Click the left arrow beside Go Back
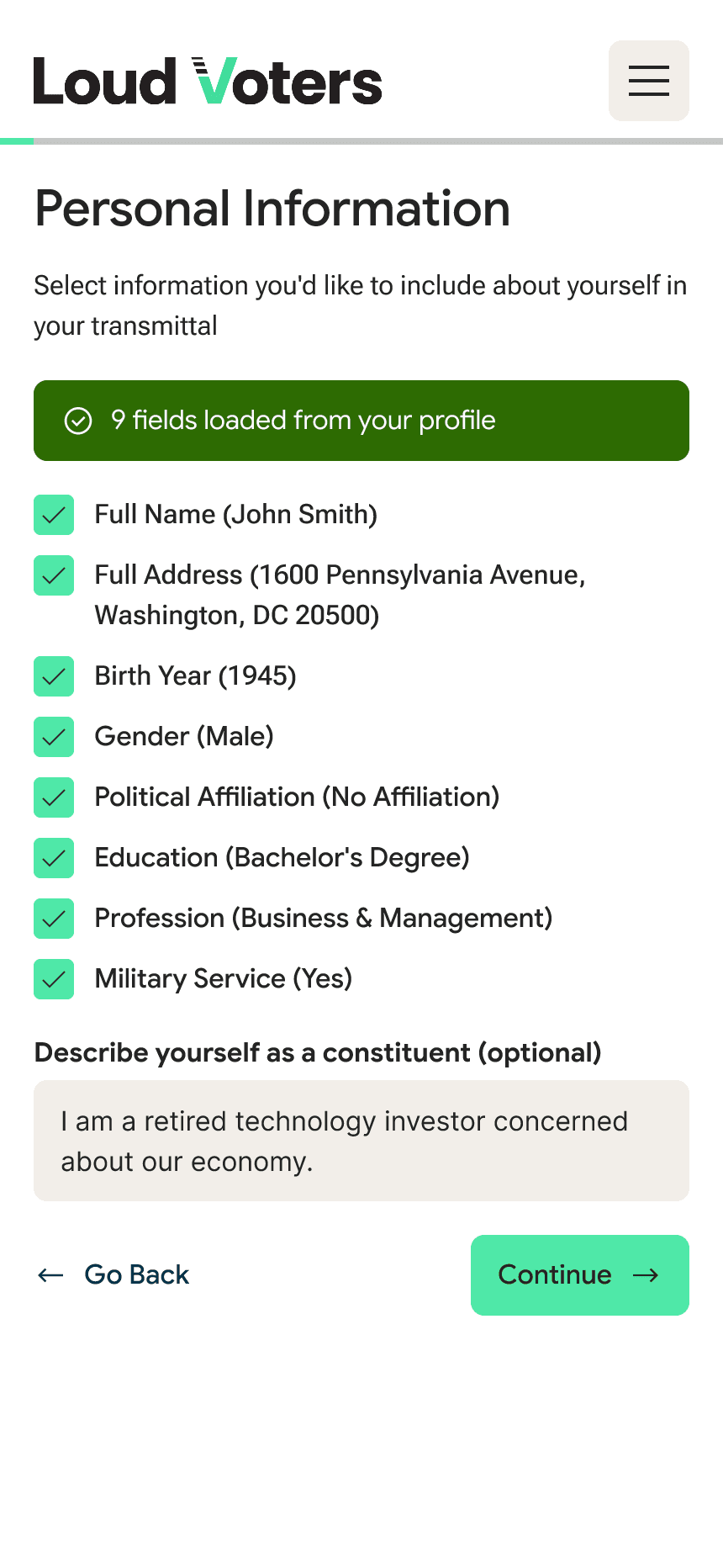The height and width of the screenshot is (1568, 723). click(50, 1274)
